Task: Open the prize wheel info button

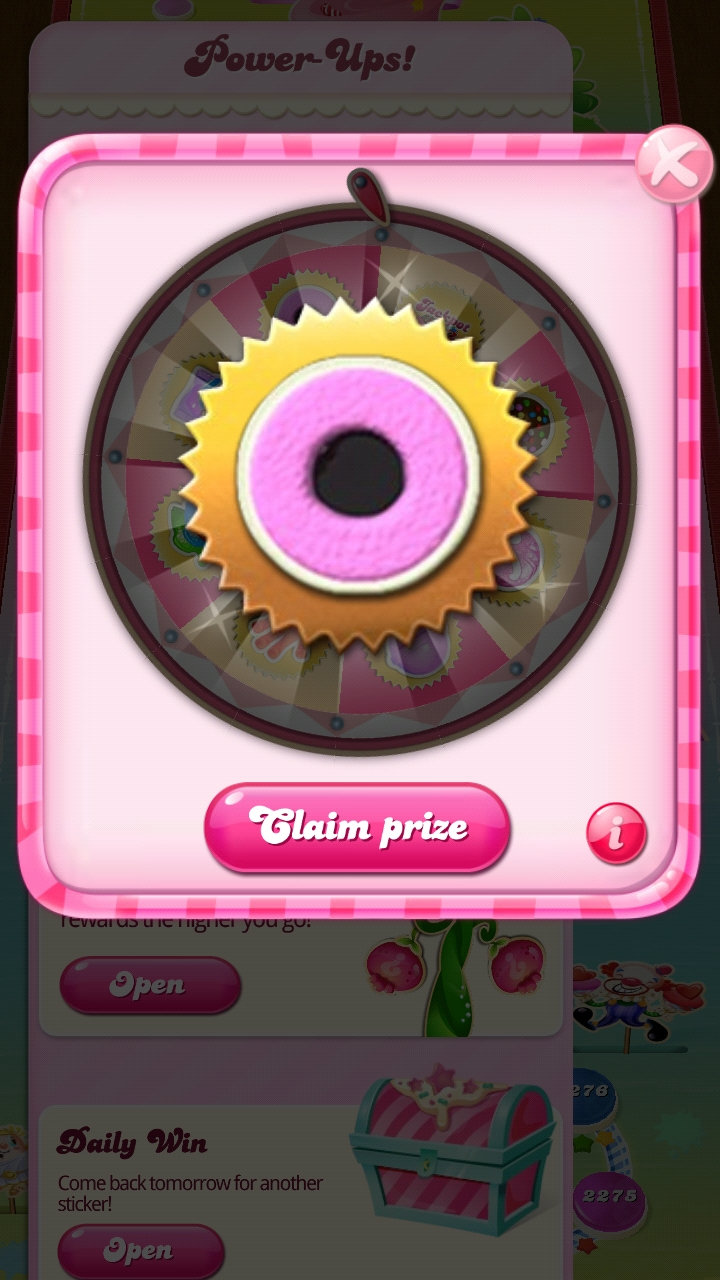Action: tap(616, 832)
